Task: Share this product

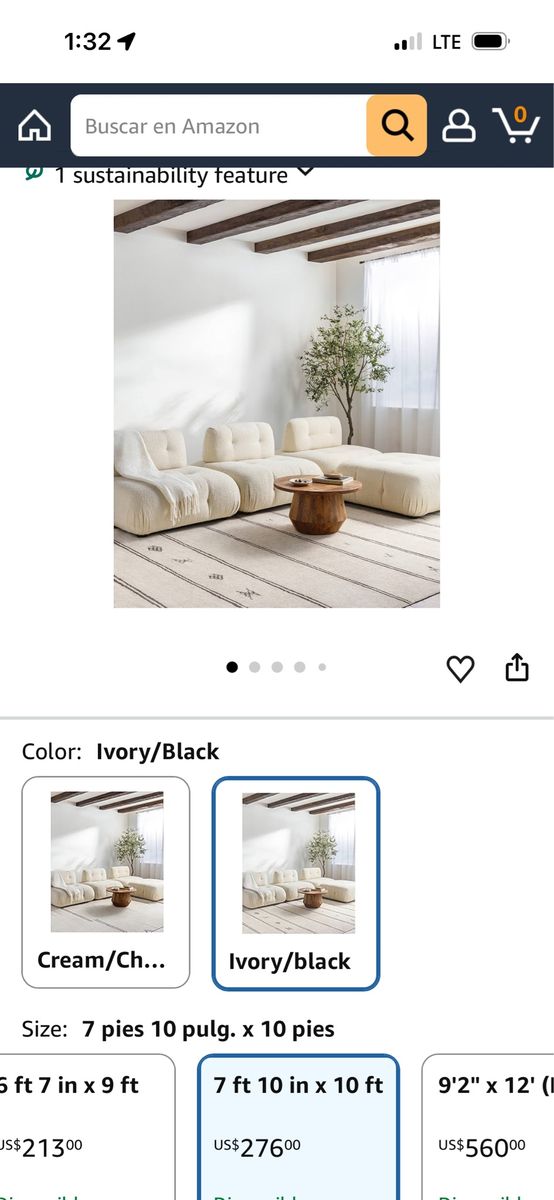Action: click(516, 667)
